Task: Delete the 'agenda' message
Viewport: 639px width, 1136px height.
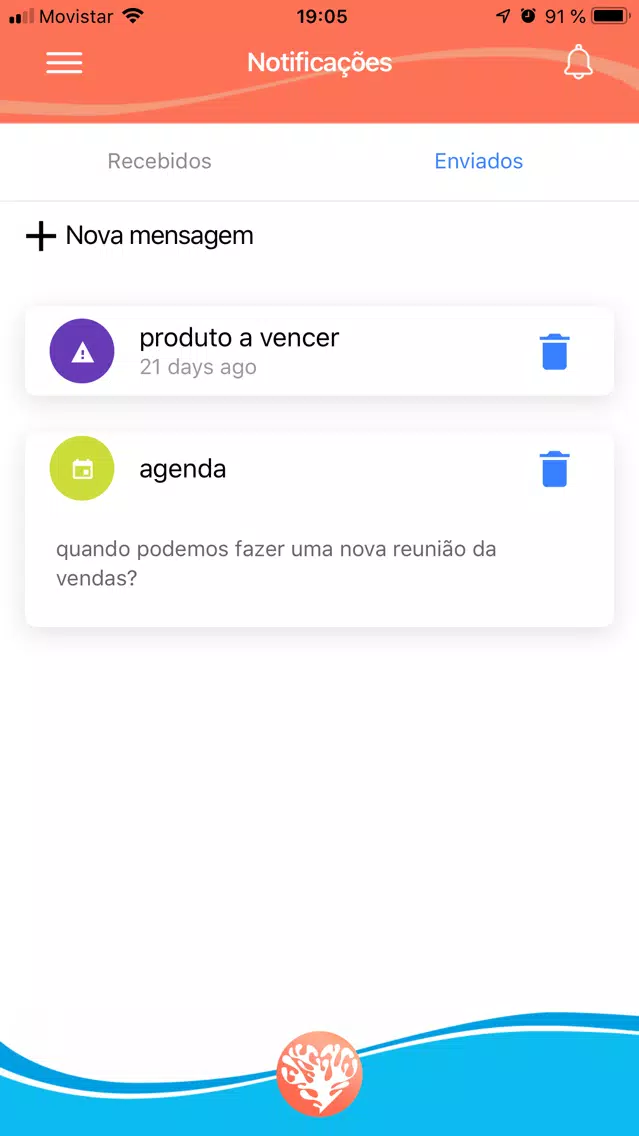Action: [x=555, y=469]
